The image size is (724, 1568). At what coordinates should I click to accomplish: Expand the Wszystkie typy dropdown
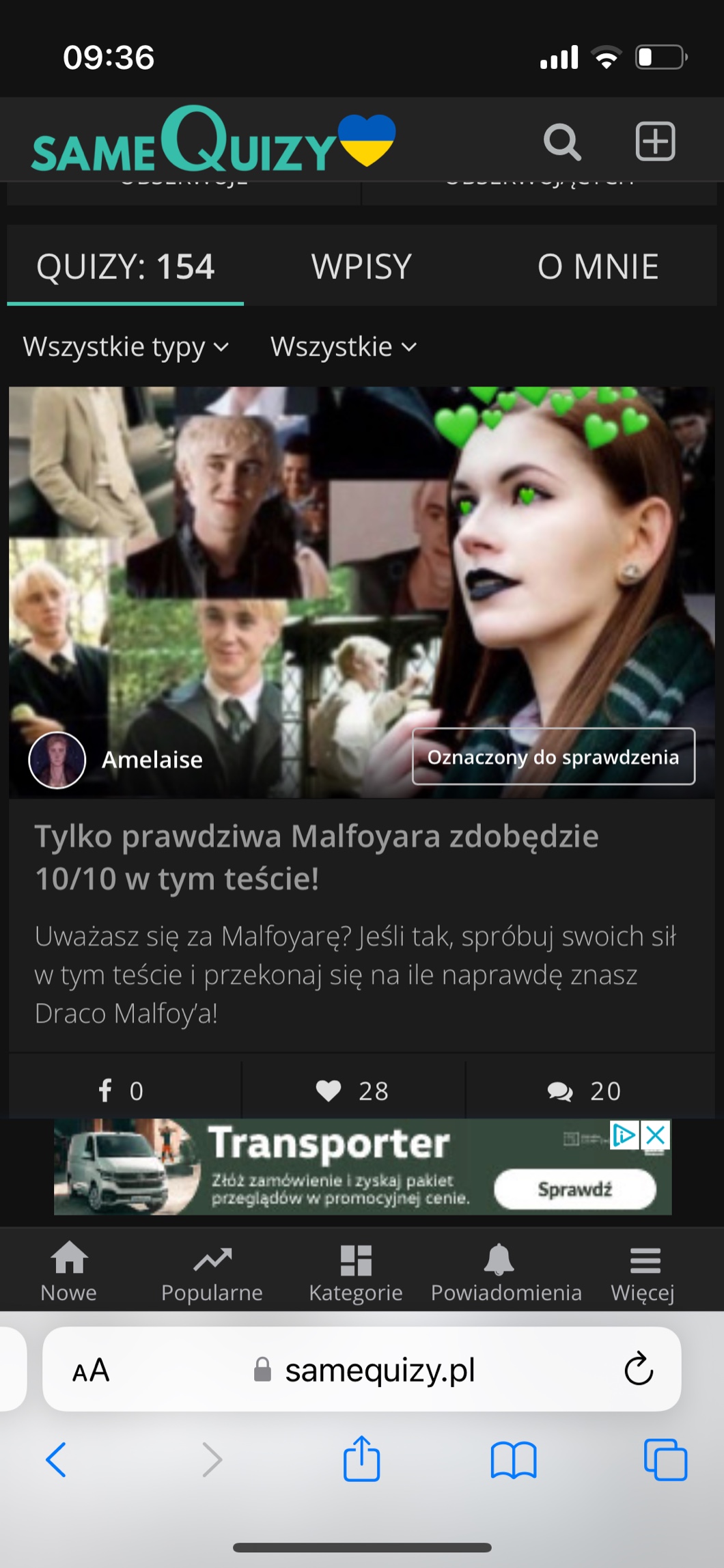126,347
